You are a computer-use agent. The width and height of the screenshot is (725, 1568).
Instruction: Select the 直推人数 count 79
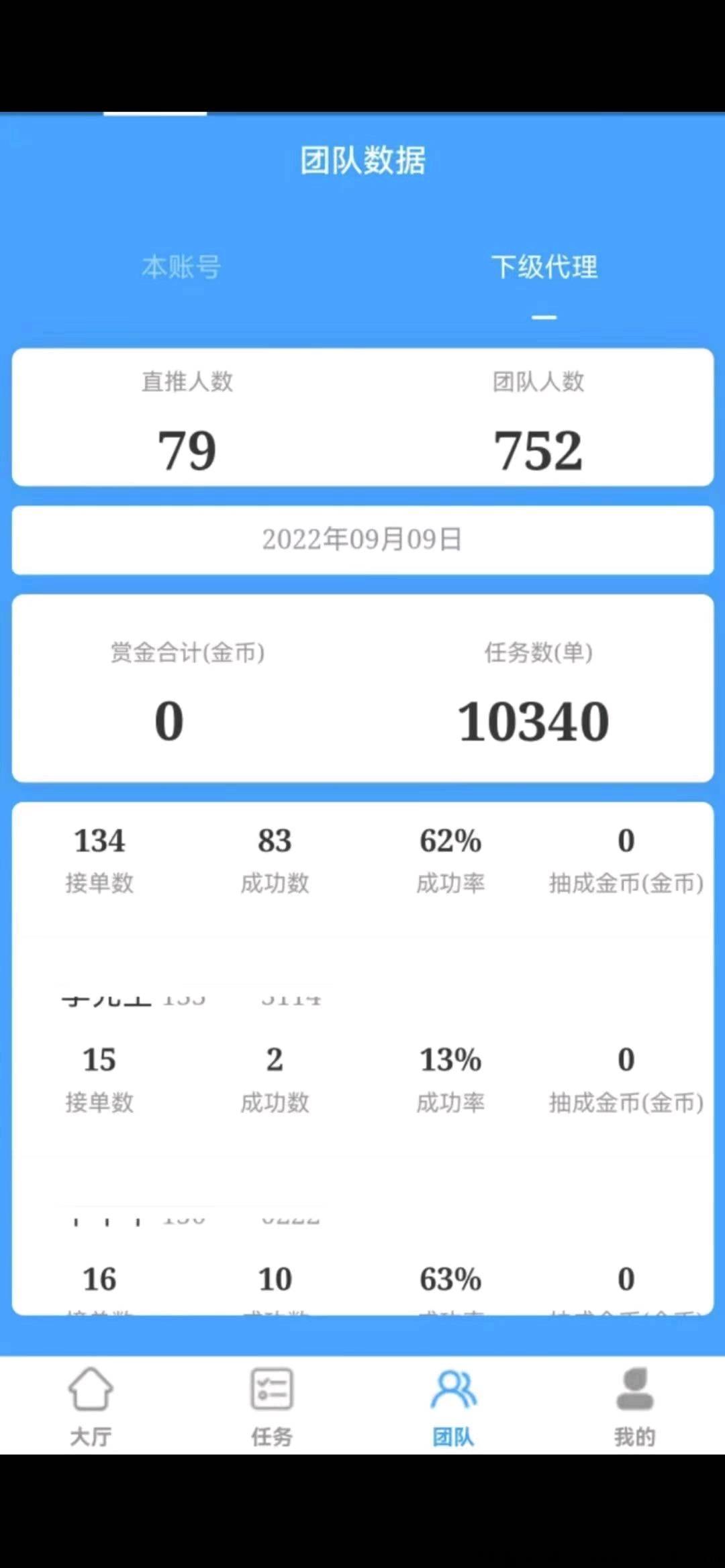[x=187, y=448]
